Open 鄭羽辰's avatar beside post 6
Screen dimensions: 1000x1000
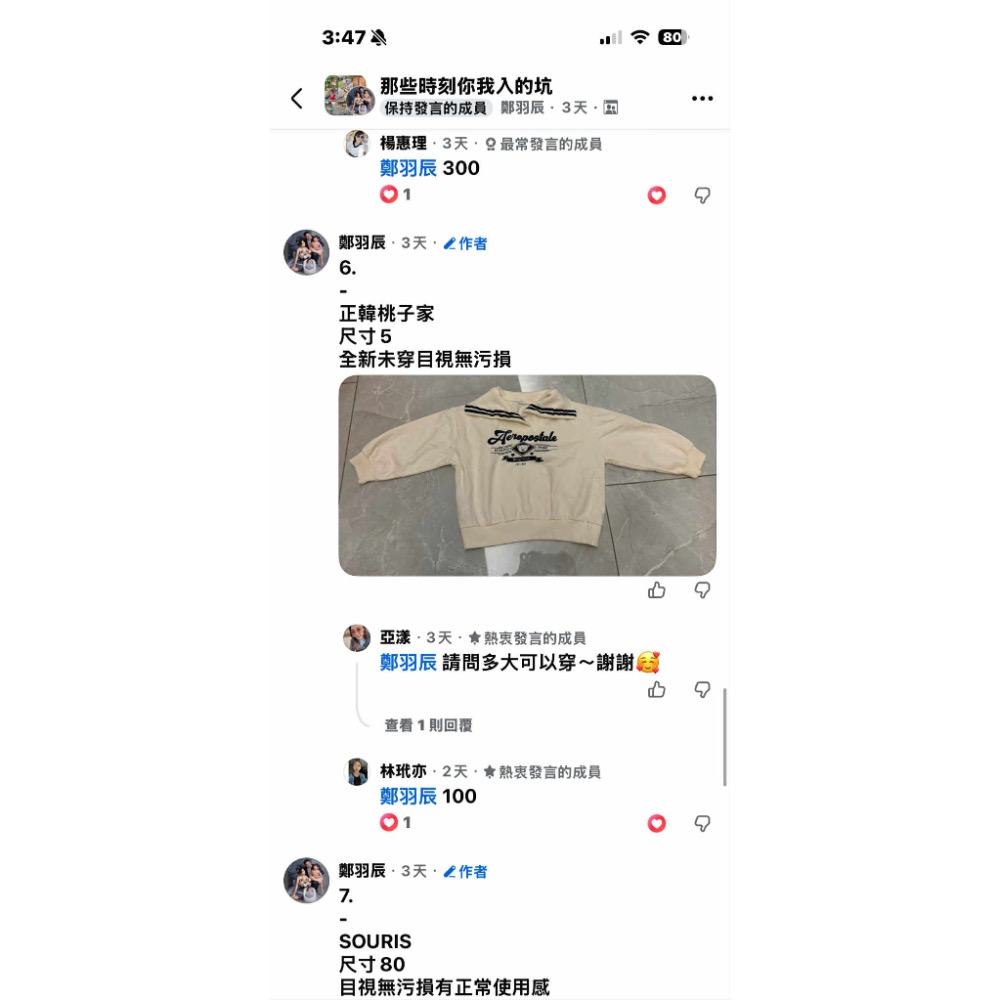(x=306, y=252)
